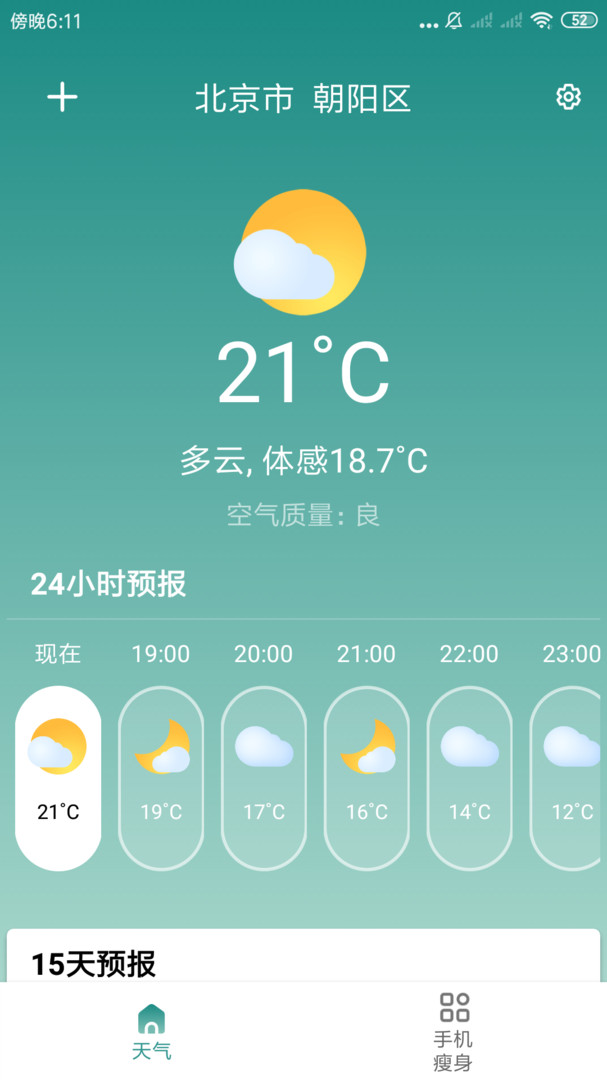Open the 手机瘦身 tab
Image resolution: width=607 pixels, height=1080 pixels.
[454, 1031]
